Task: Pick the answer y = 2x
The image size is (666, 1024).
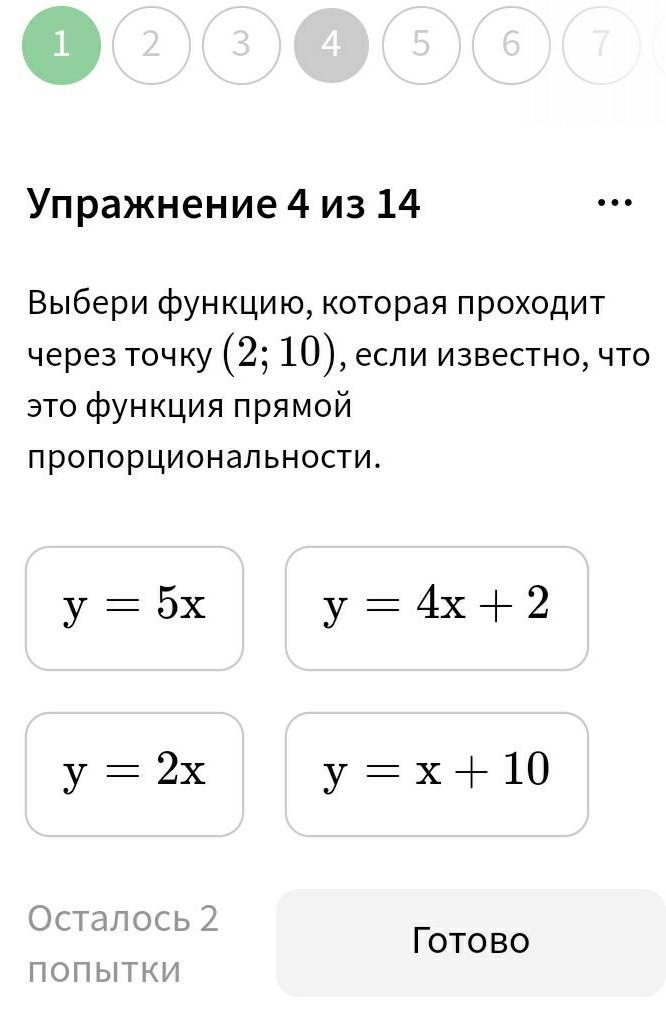Action: tap(134, 773)
